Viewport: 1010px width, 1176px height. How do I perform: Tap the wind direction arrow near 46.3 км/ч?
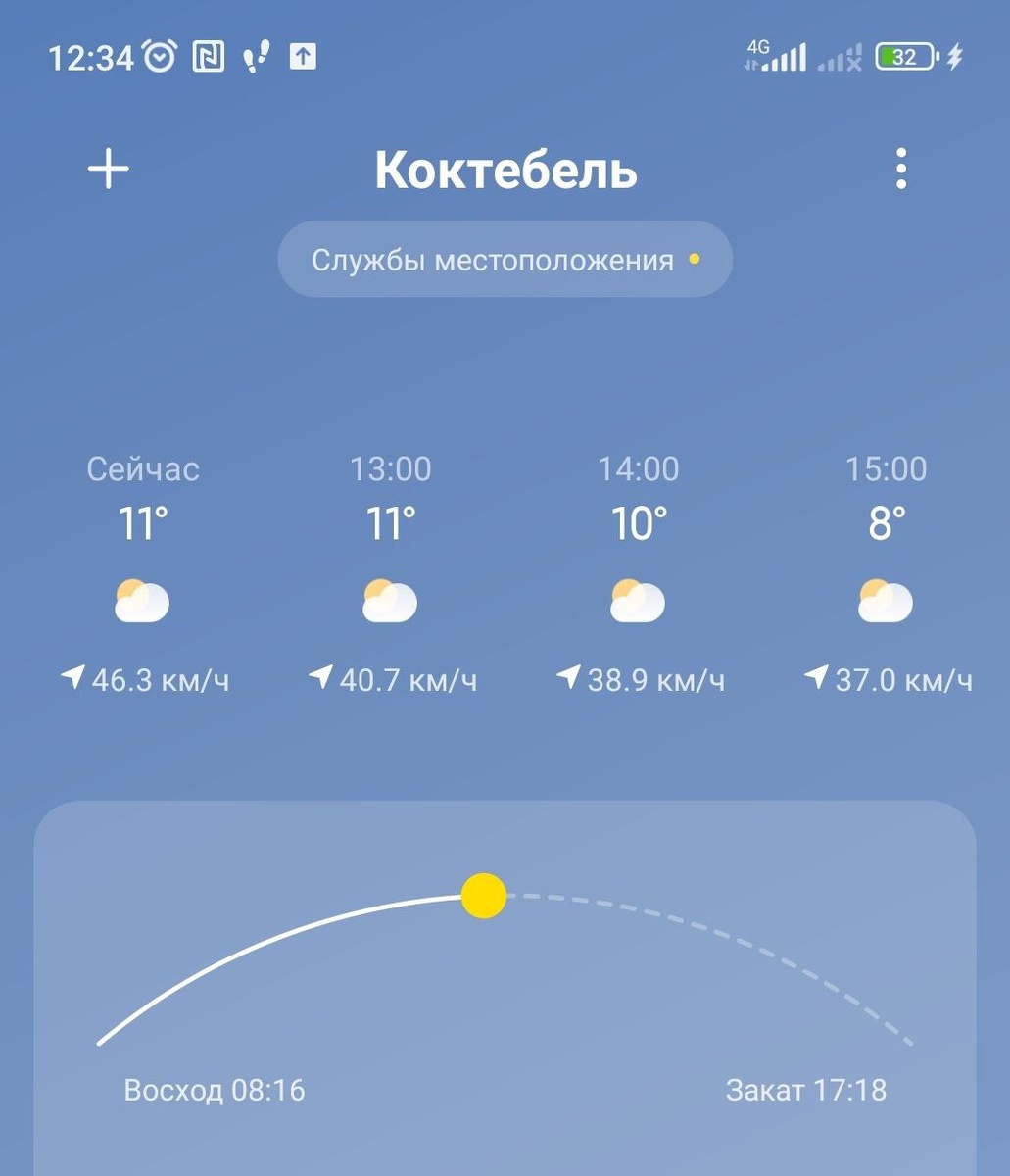point(72,674)
